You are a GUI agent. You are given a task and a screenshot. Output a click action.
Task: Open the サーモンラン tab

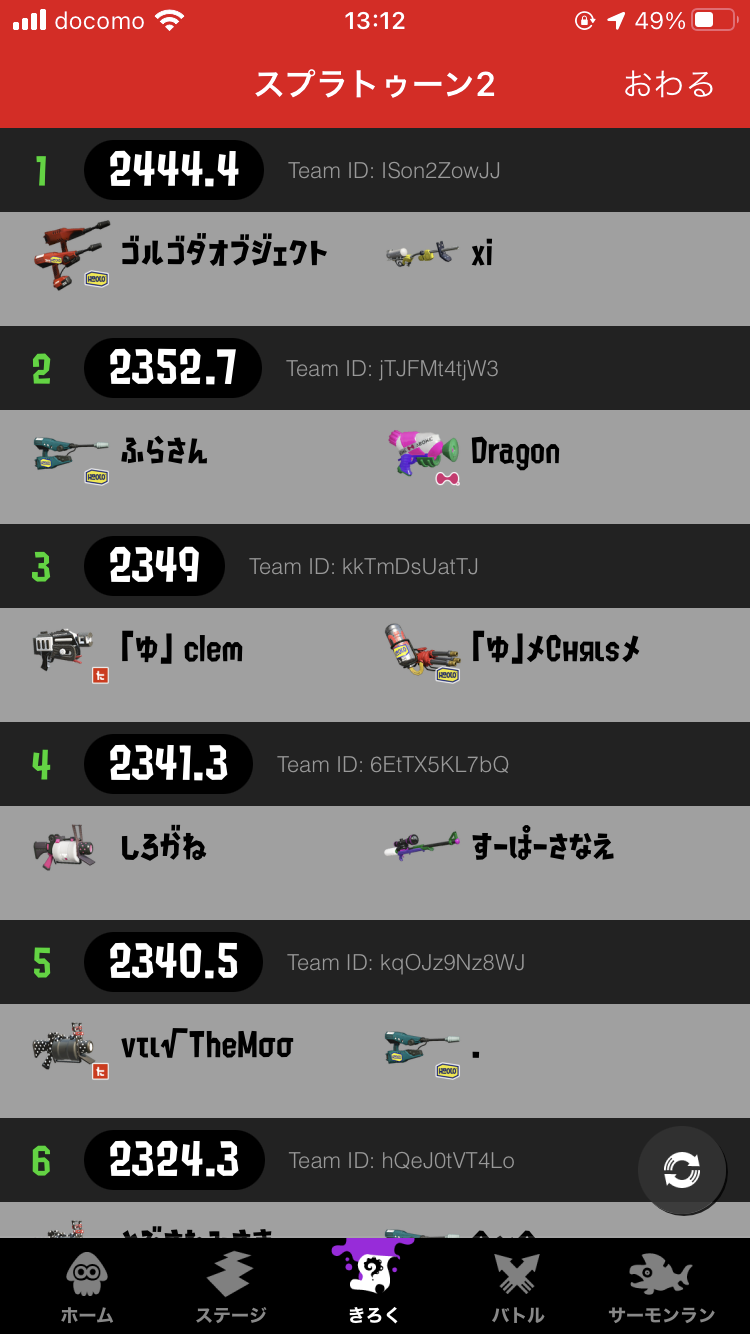(662, 1287)
